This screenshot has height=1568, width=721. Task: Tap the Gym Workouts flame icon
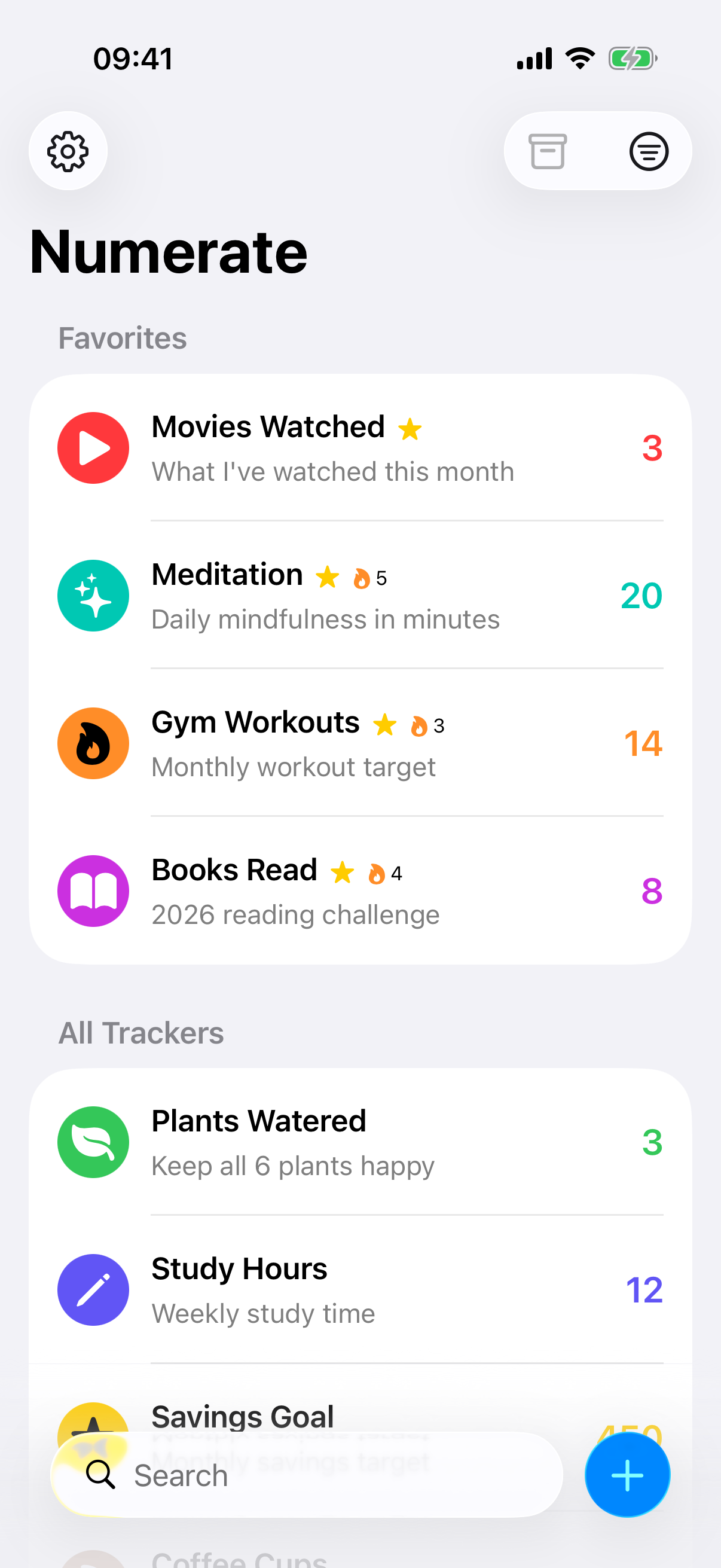point(93,743)
